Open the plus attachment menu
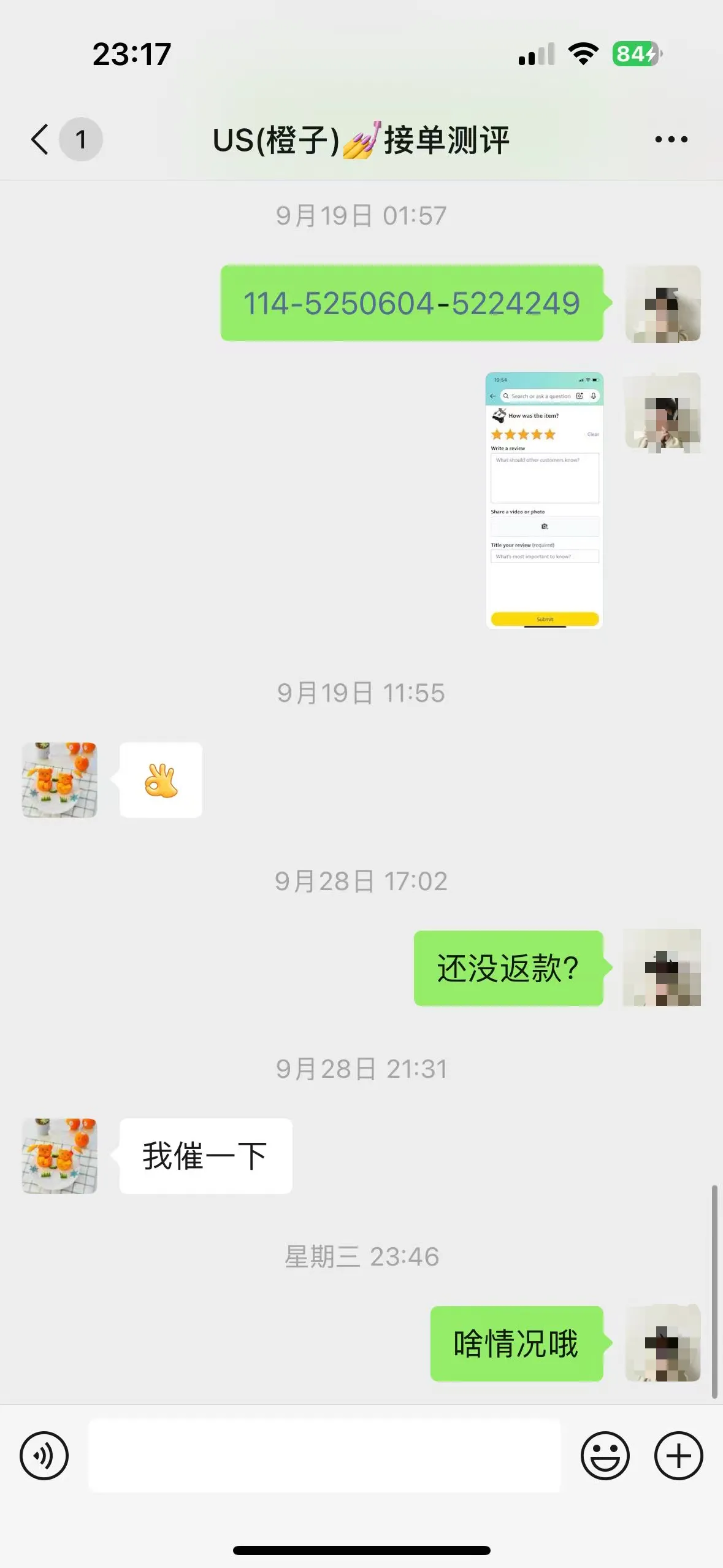The image size is (723, 1568). (x=677, y=1455)
